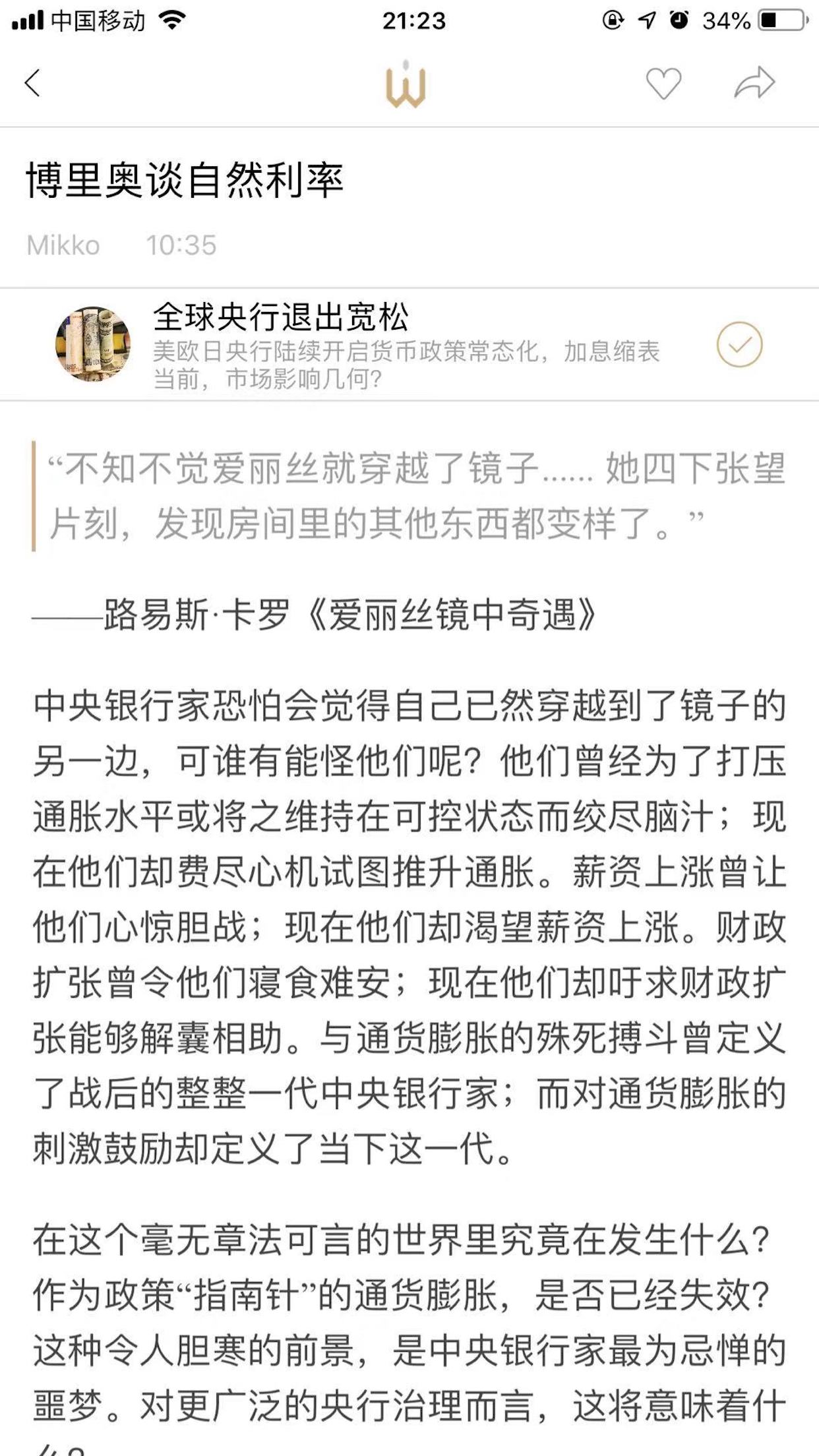Tap the column's avatar thumbnail
The width and height of the screenshot is (819, 1456).
coord(92,345)
